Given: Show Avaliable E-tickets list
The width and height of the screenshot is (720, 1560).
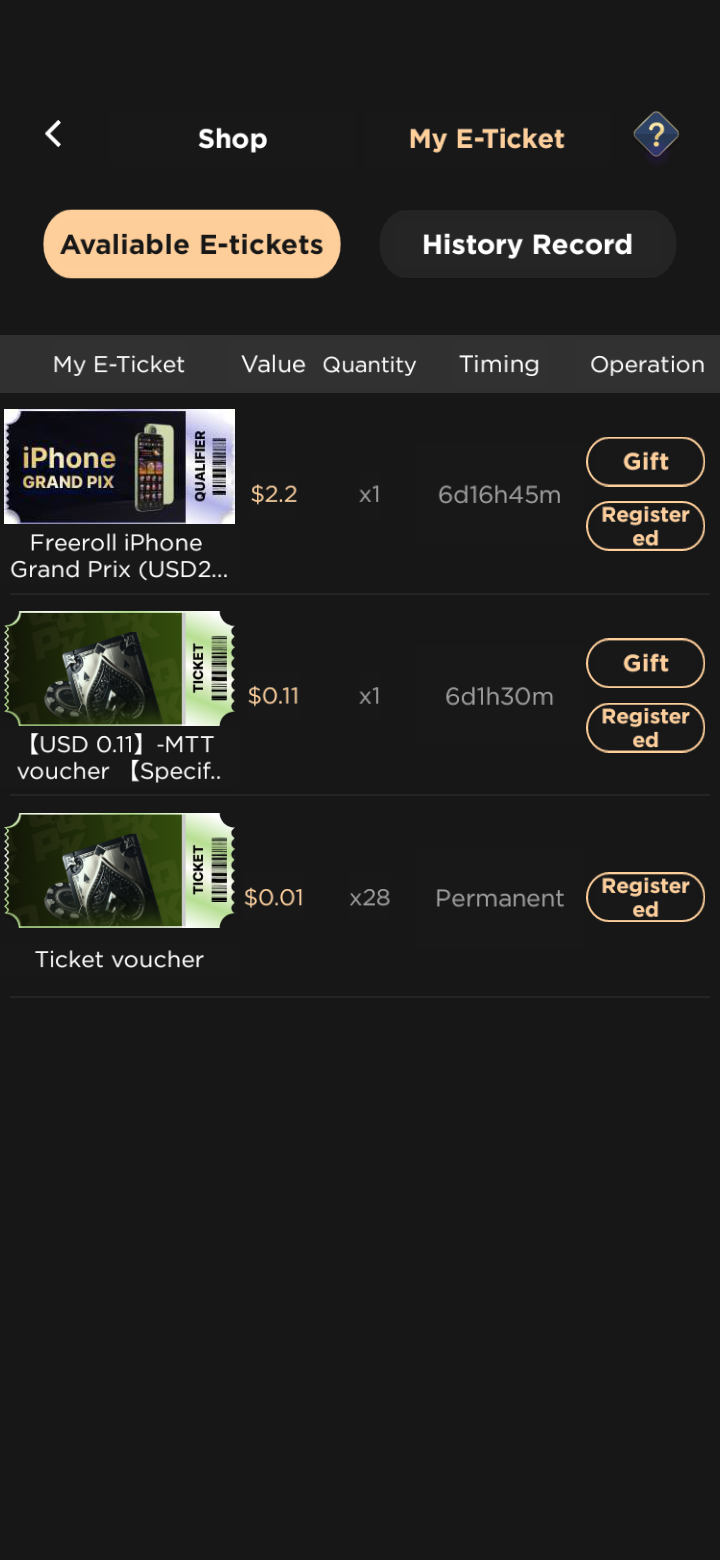Looking at the screenshot, I should tap(192, 244).
